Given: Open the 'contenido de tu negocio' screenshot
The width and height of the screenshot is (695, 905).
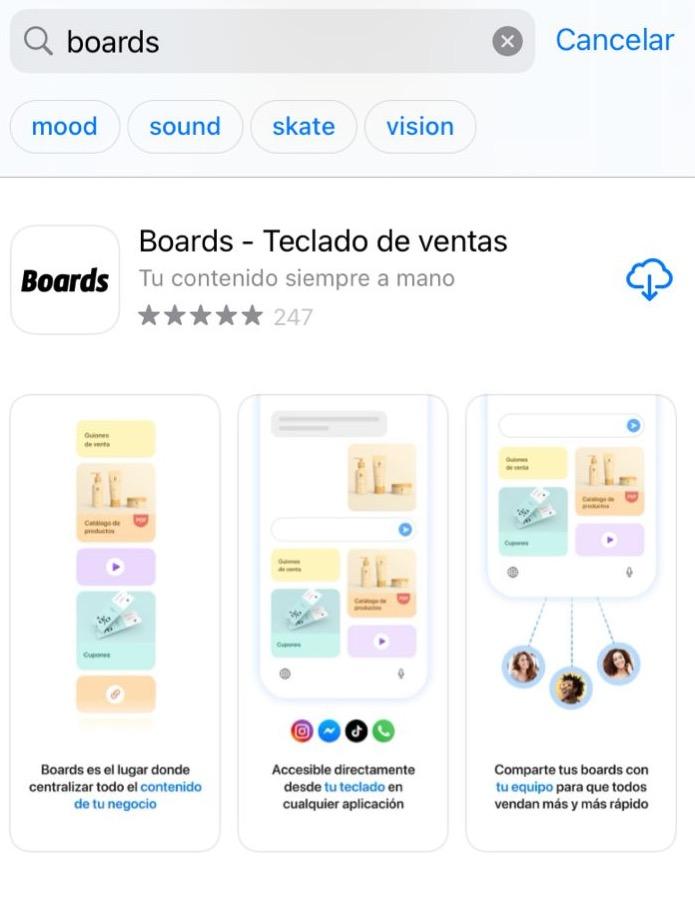Looking at the screenshot, I should [115, 623].
